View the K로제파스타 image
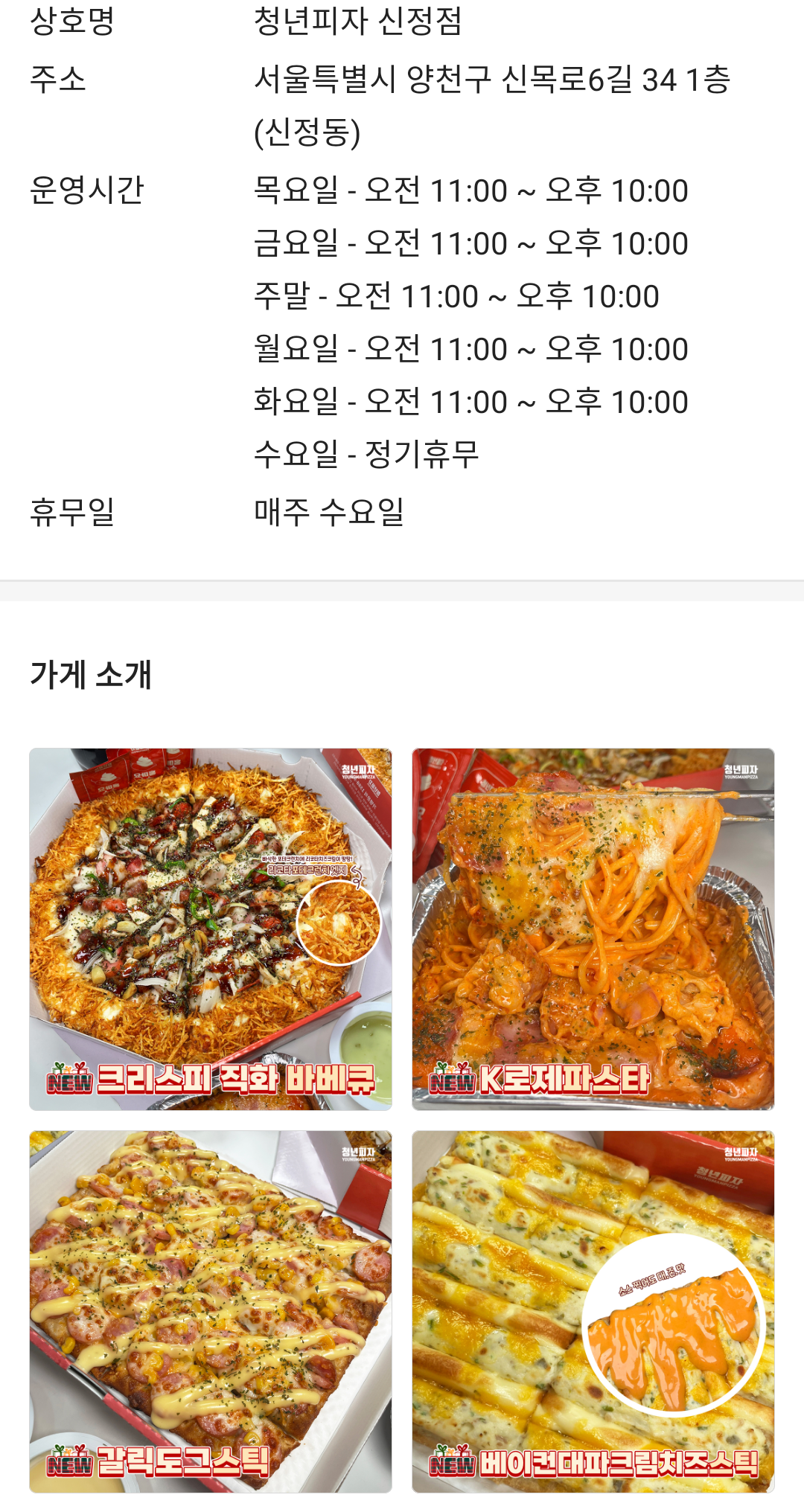This screenshot has width=804, height=1512. click(x=593, y=929)
